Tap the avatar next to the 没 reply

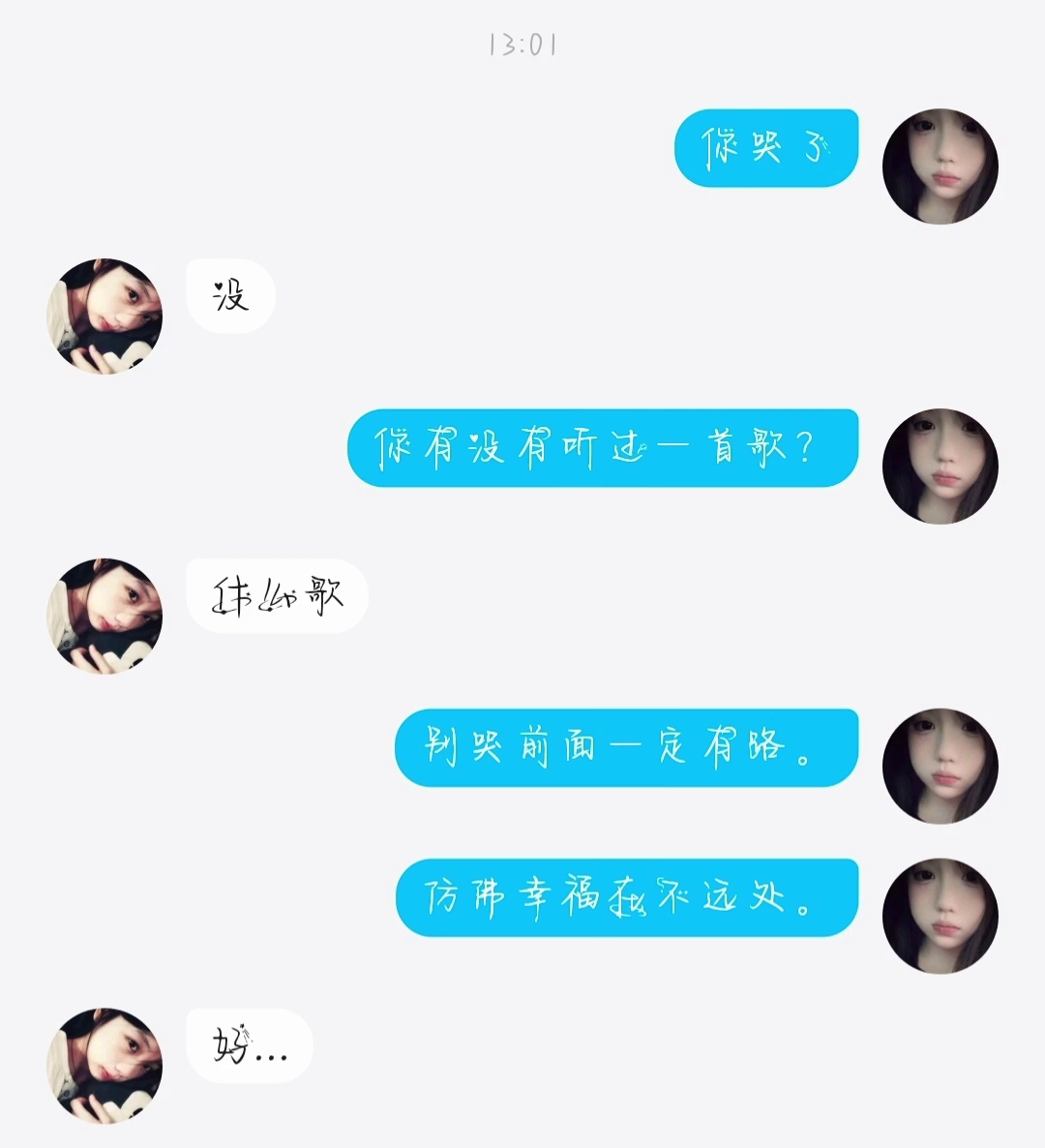(104, 316)
